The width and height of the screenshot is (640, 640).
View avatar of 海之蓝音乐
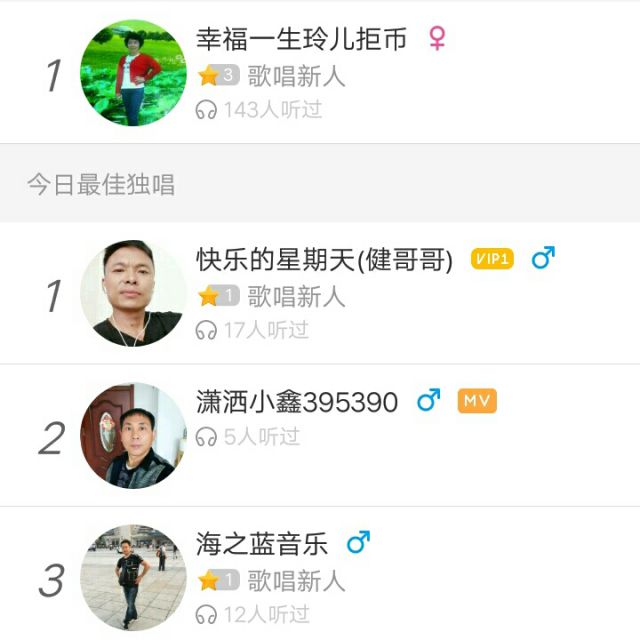[133, 578]
